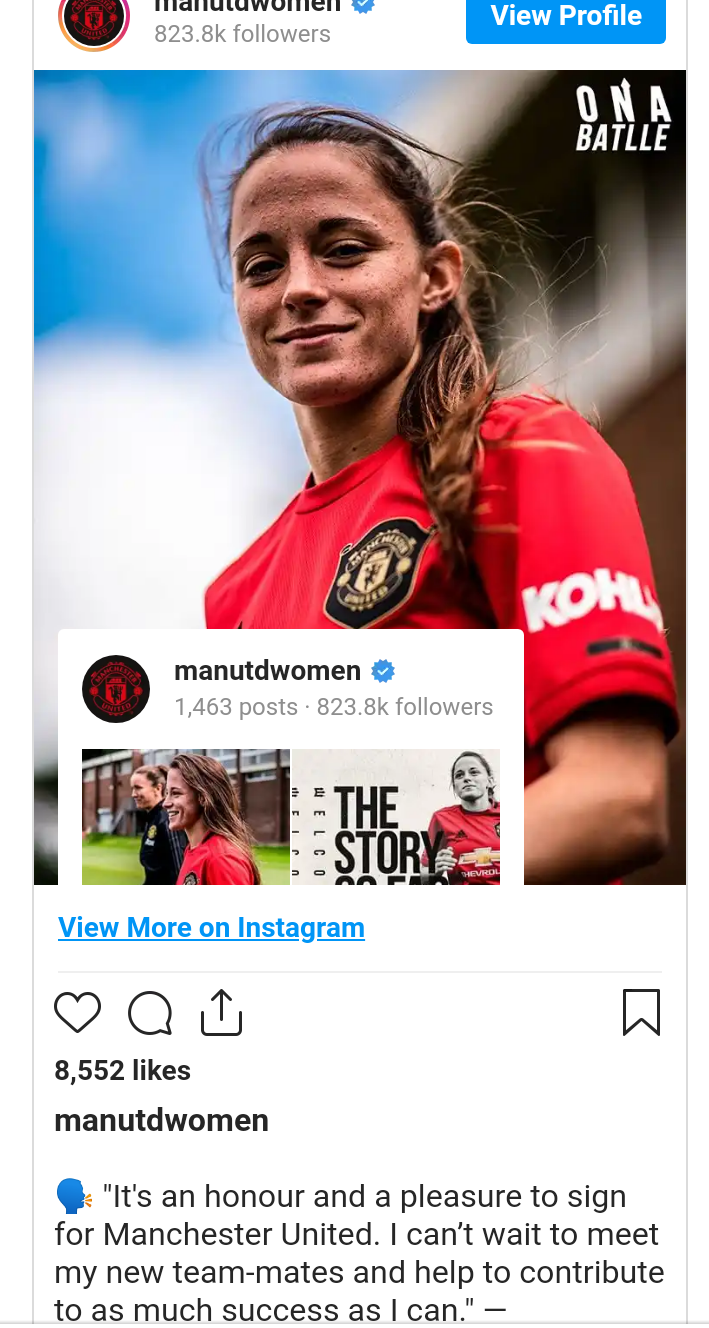709x1328 pixels.
Task: Open the manutdwomen avatar at the top
Action: click(94, 20)
